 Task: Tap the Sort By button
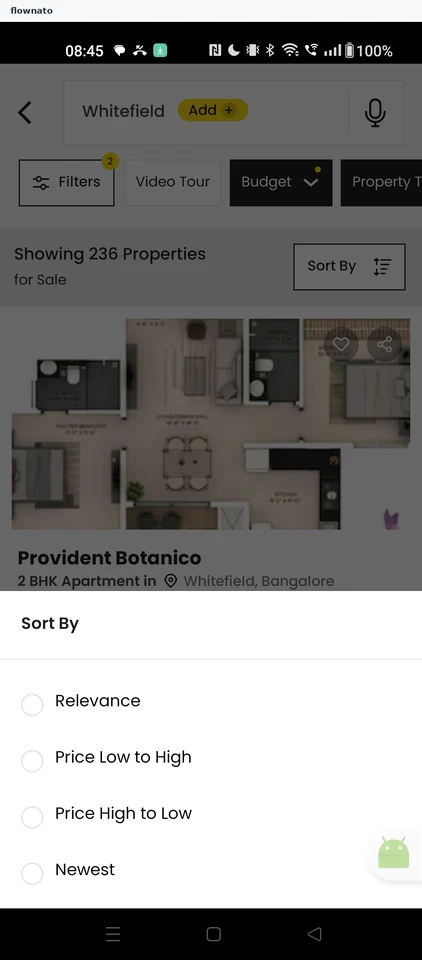(349, 266)
